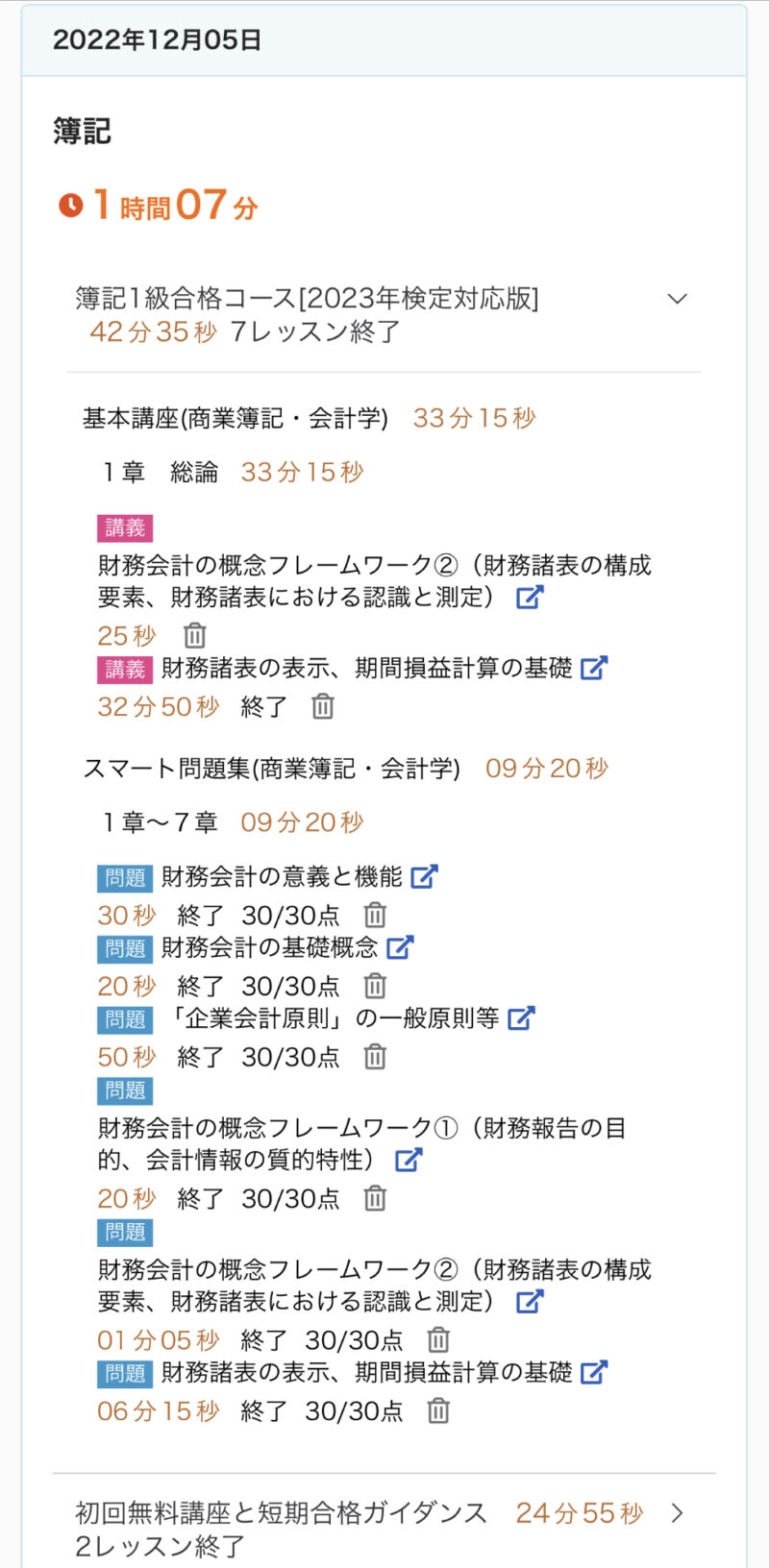769x1568 pixels.
Task: Delete the 50秒 record for 「企業会計原則」の一般原則等
Action: click(375, 1057)
